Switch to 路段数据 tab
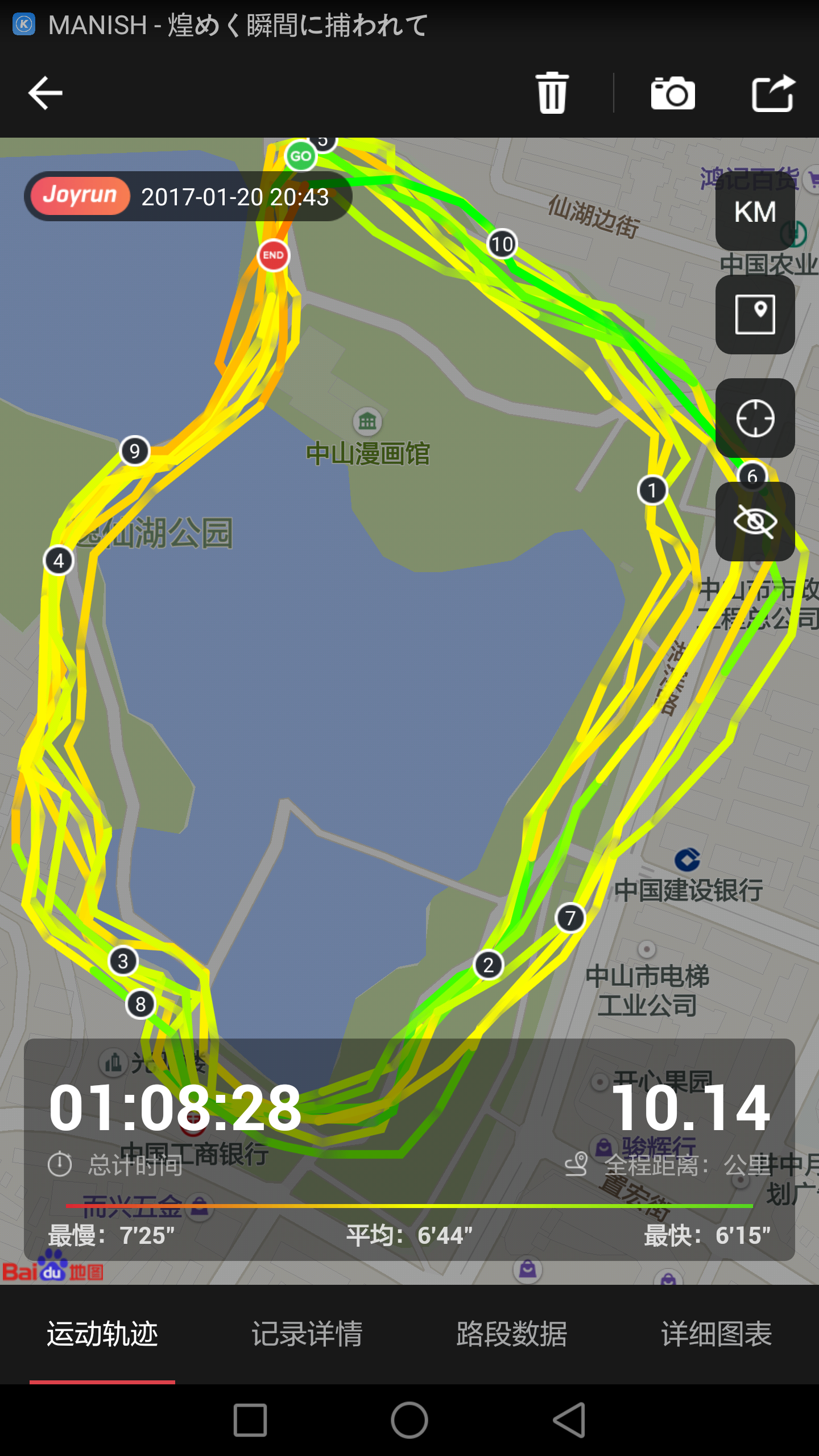The image size is (819, 1456). click(512, 1334)
